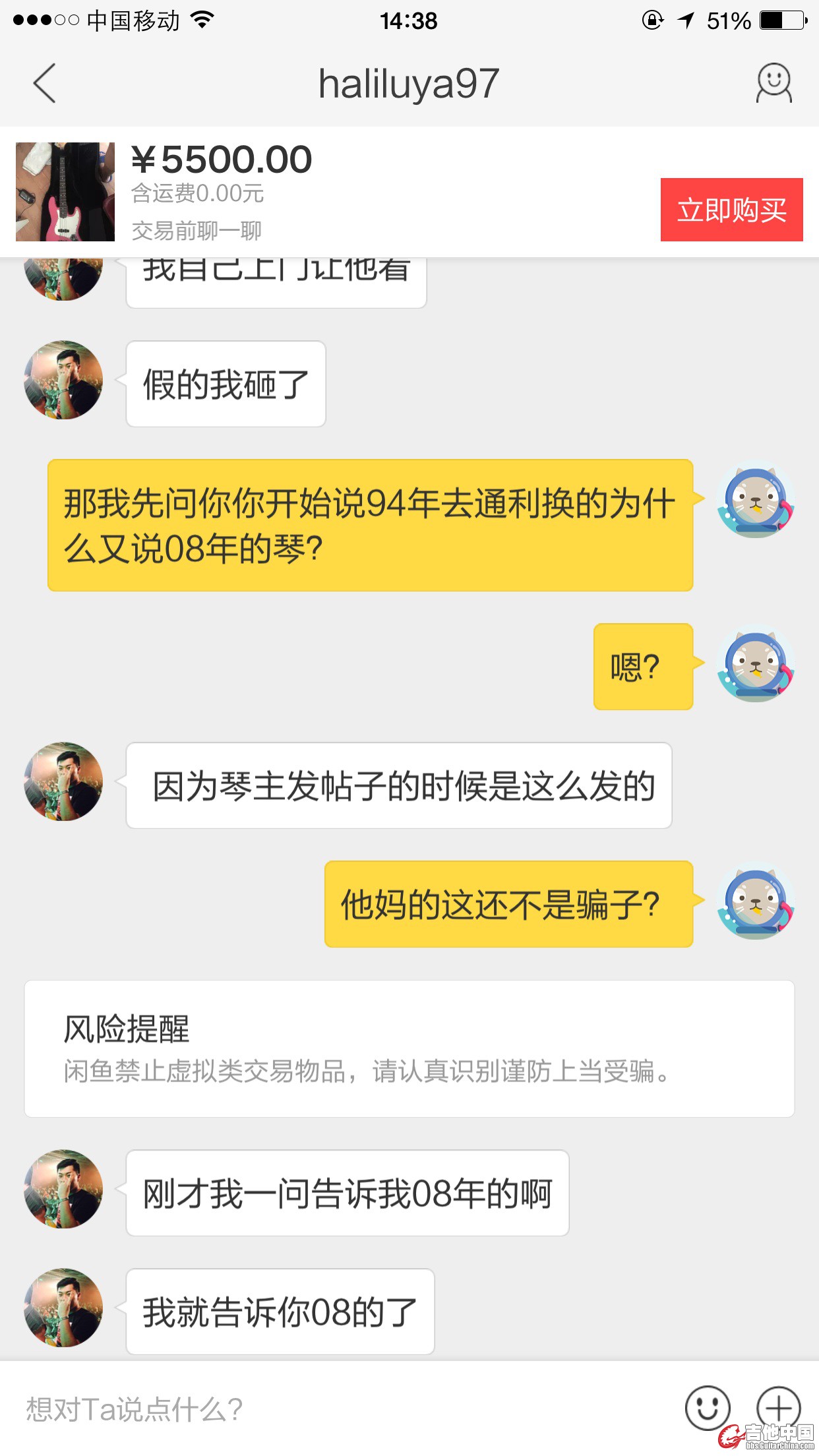The height and width of the screenshot is (1456, 819).
Task: View seller avatar beside 假的我砸了
Action: [x=63, y=380]
